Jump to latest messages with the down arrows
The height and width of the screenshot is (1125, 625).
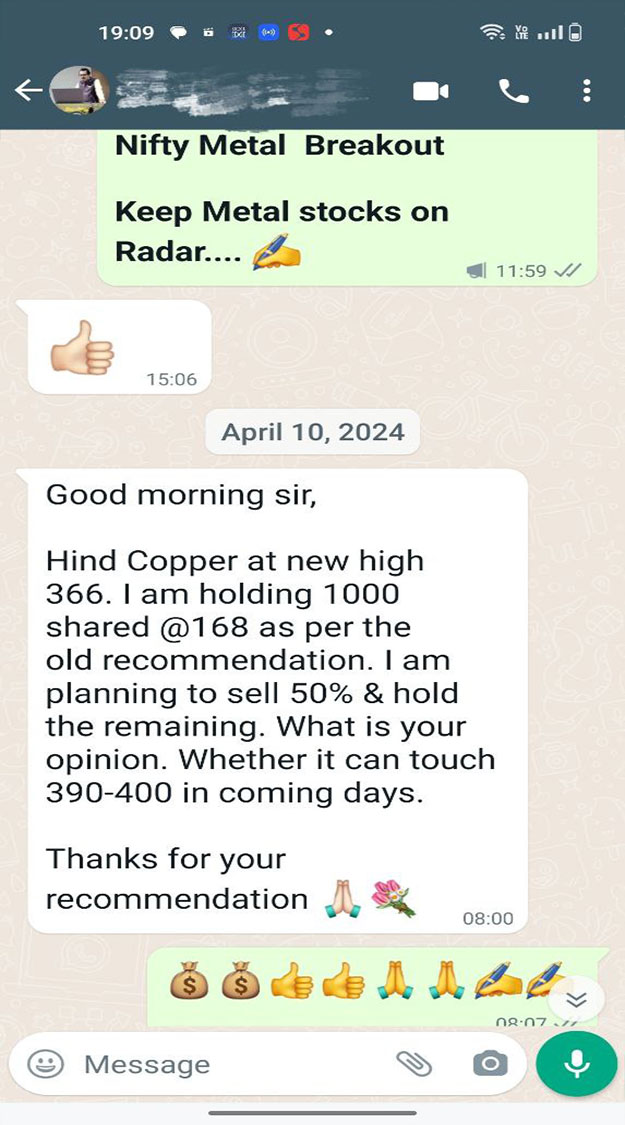(576, 999)
